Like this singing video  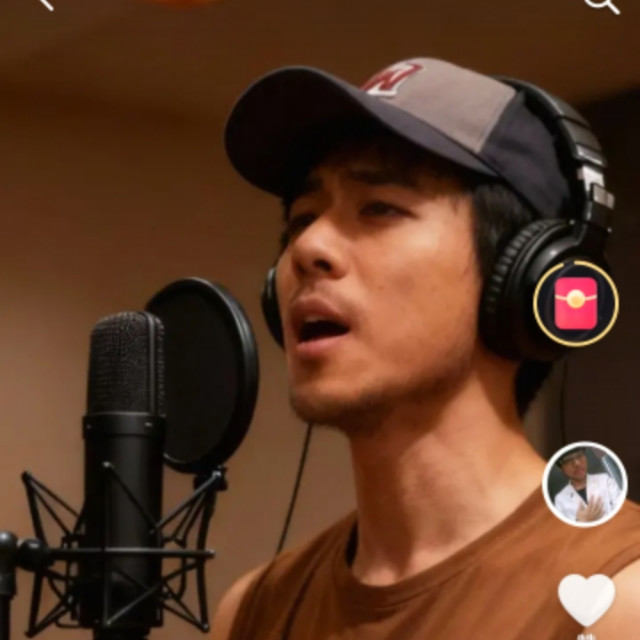click(x=586, y=598)
